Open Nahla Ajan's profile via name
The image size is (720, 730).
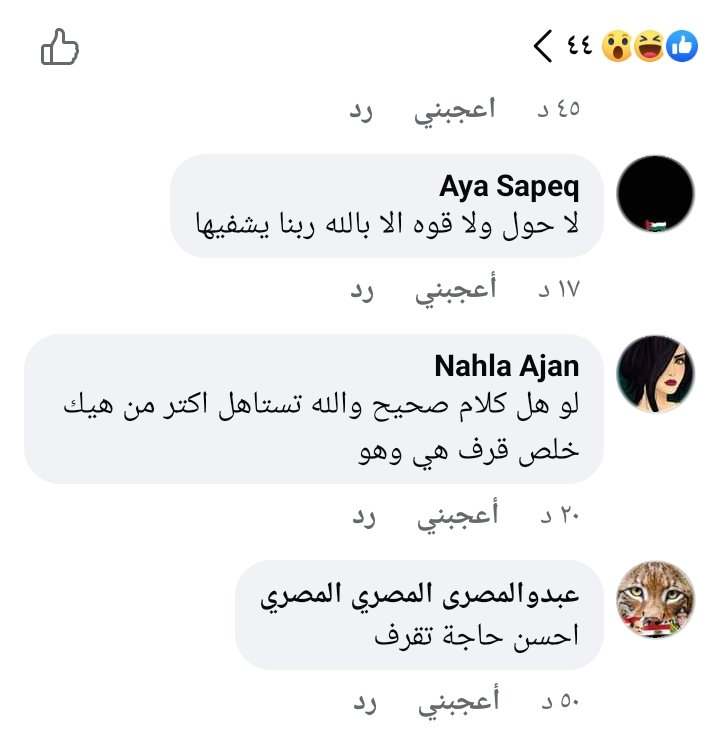point(506,366)
